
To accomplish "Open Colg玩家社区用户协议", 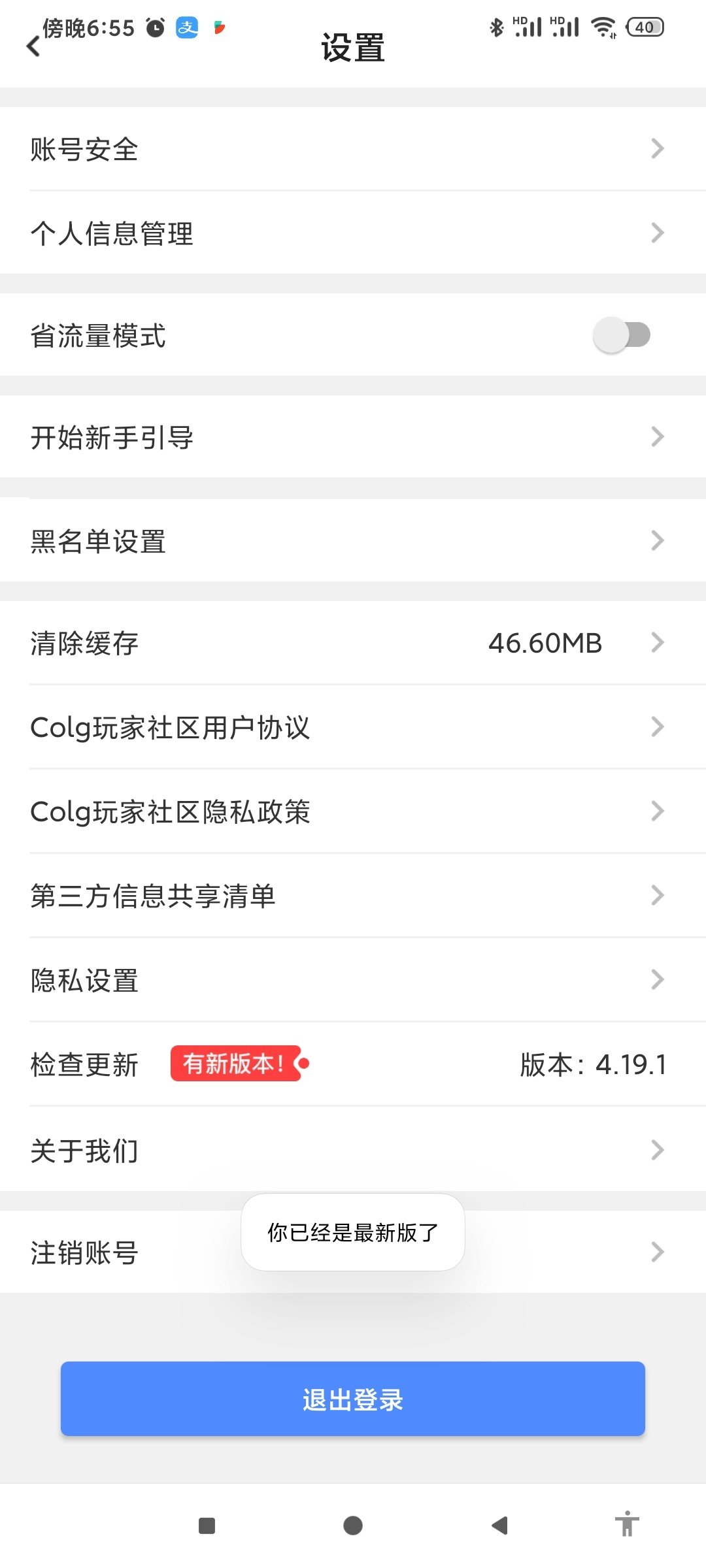I will coord(353,727).
